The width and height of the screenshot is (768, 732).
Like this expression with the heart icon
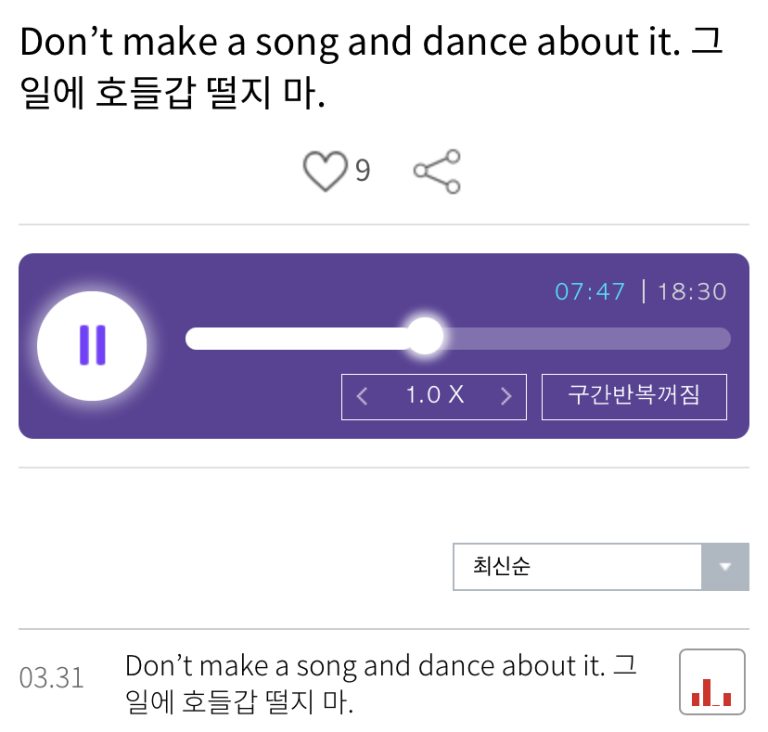[324, 171]
